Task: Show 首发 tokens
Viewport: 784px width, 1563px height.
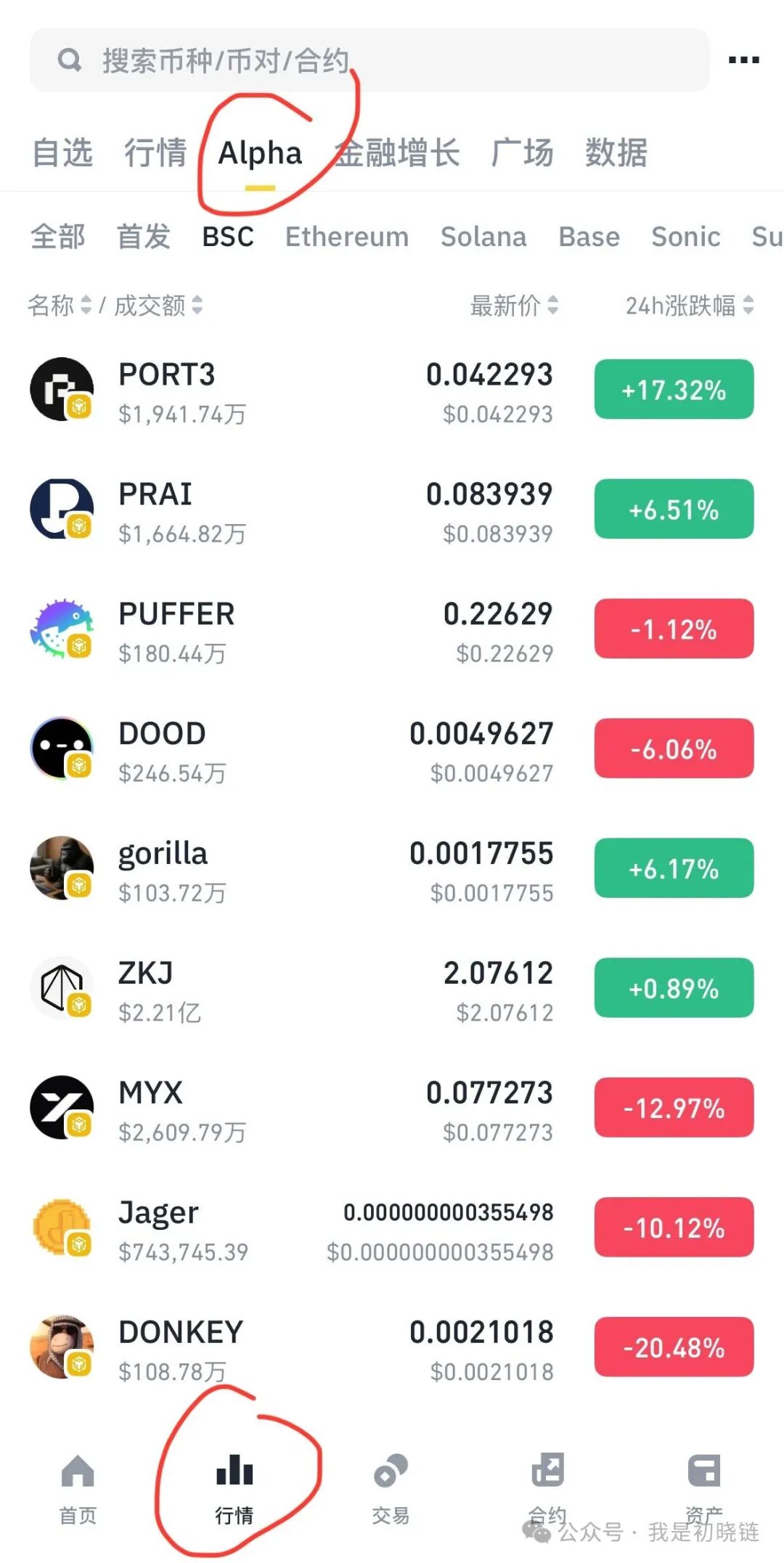Action: pos(144,237)
